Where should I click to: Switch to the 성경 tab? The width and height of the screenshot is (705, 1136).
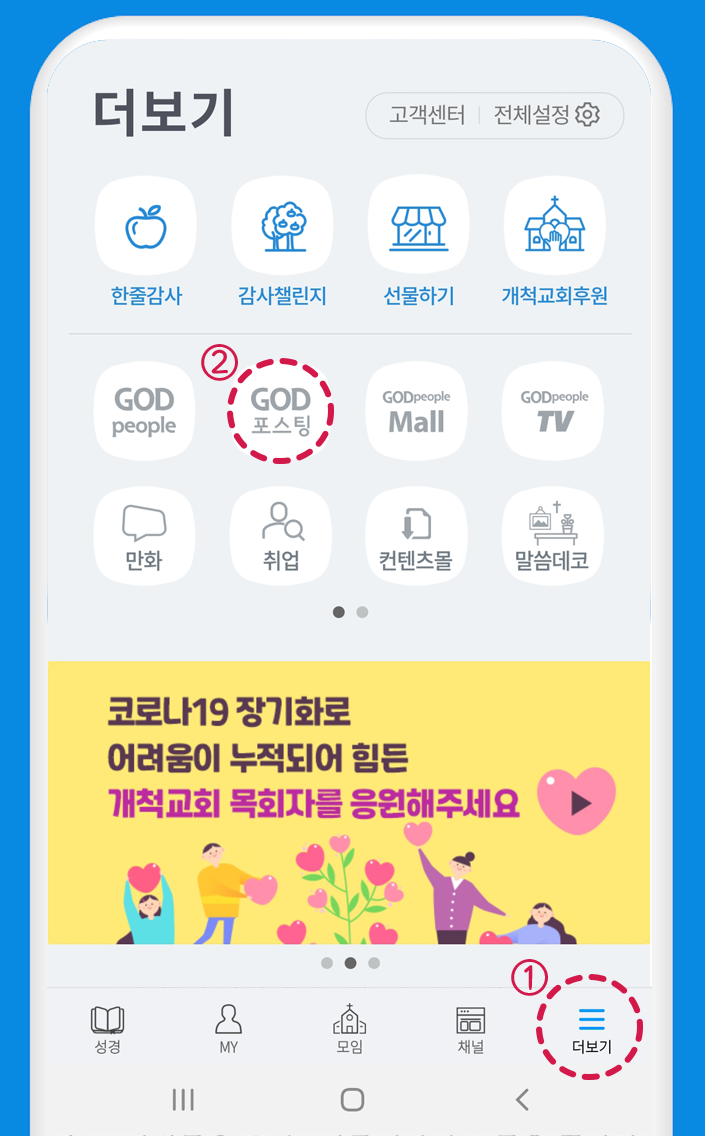(107, 1030)
